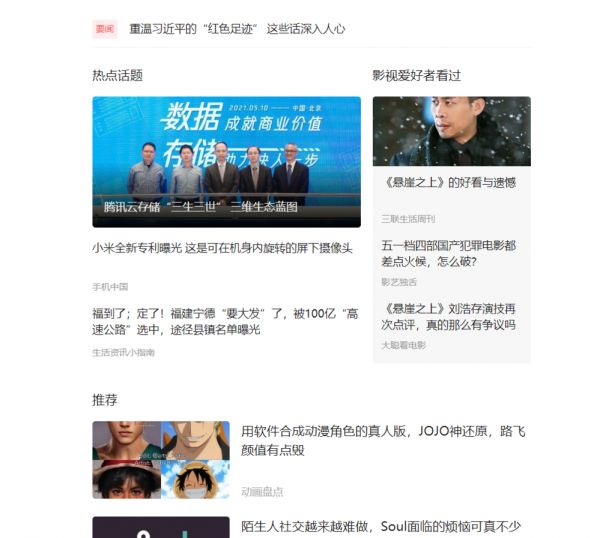Open 《悬崖之上》刘浩存演技再次点评 article
The height and width of the screenshot is (538, 600).
pyautogui.click(x=448, y=317)
